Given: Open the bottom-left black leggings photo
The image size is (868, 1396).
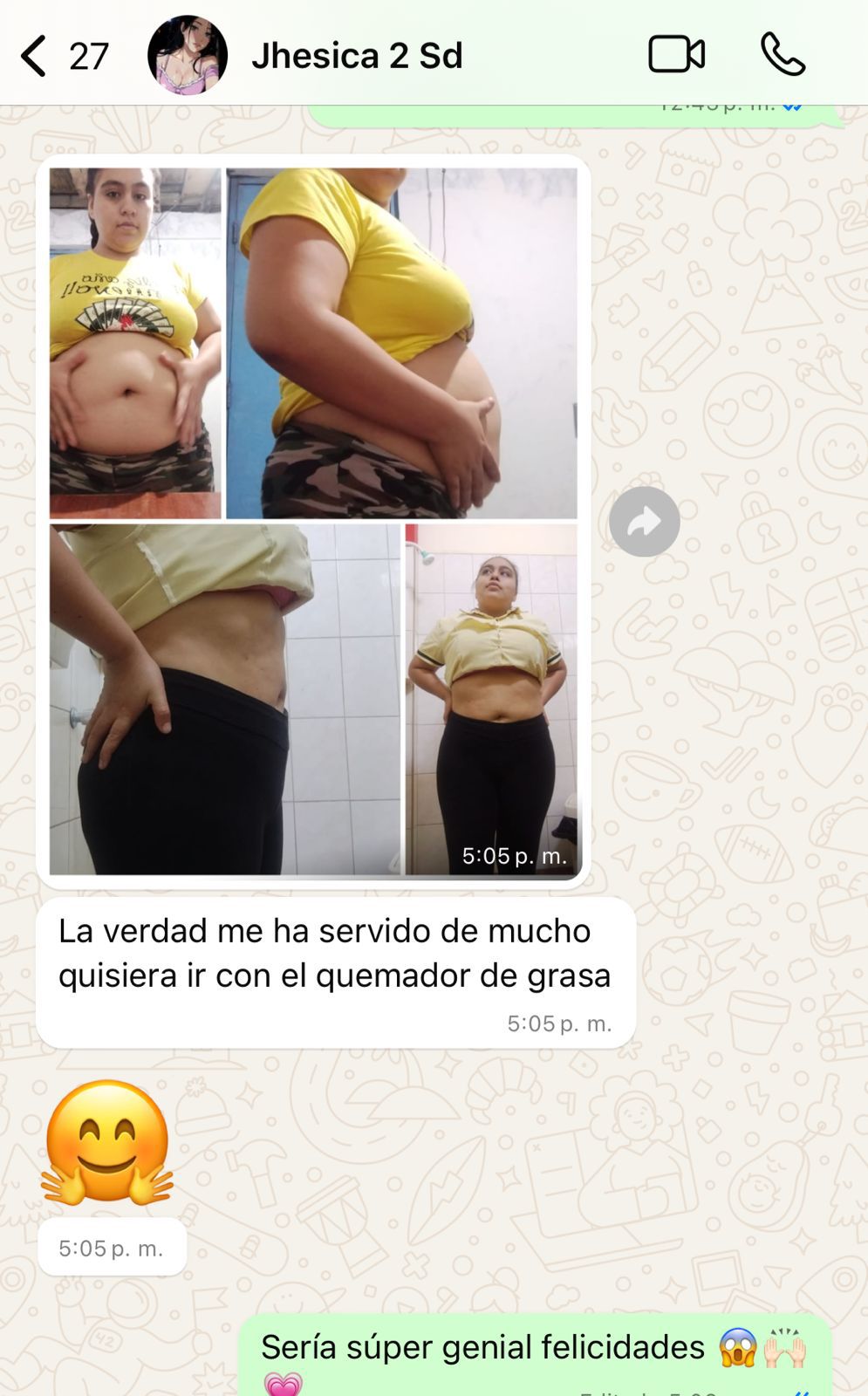Looking at the screenshot, I should click(224, 699).
